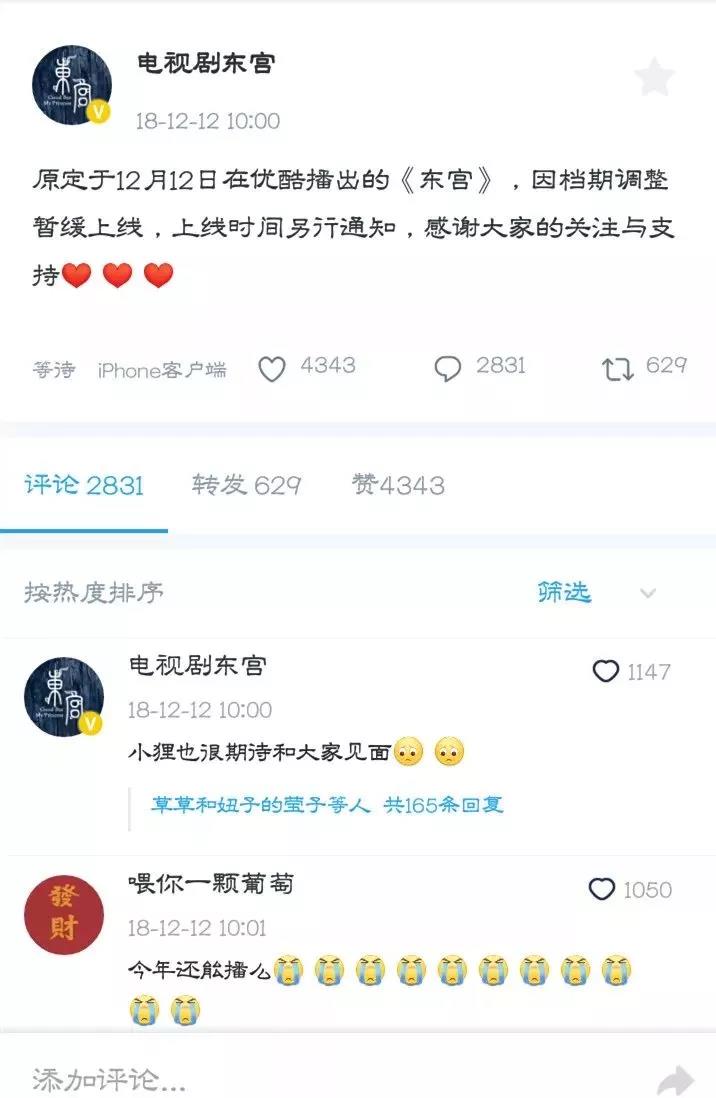This screenshot has width=716, height=1098.
Task: Switch to the 赞4343 tab
Action: tap(397, 486)
